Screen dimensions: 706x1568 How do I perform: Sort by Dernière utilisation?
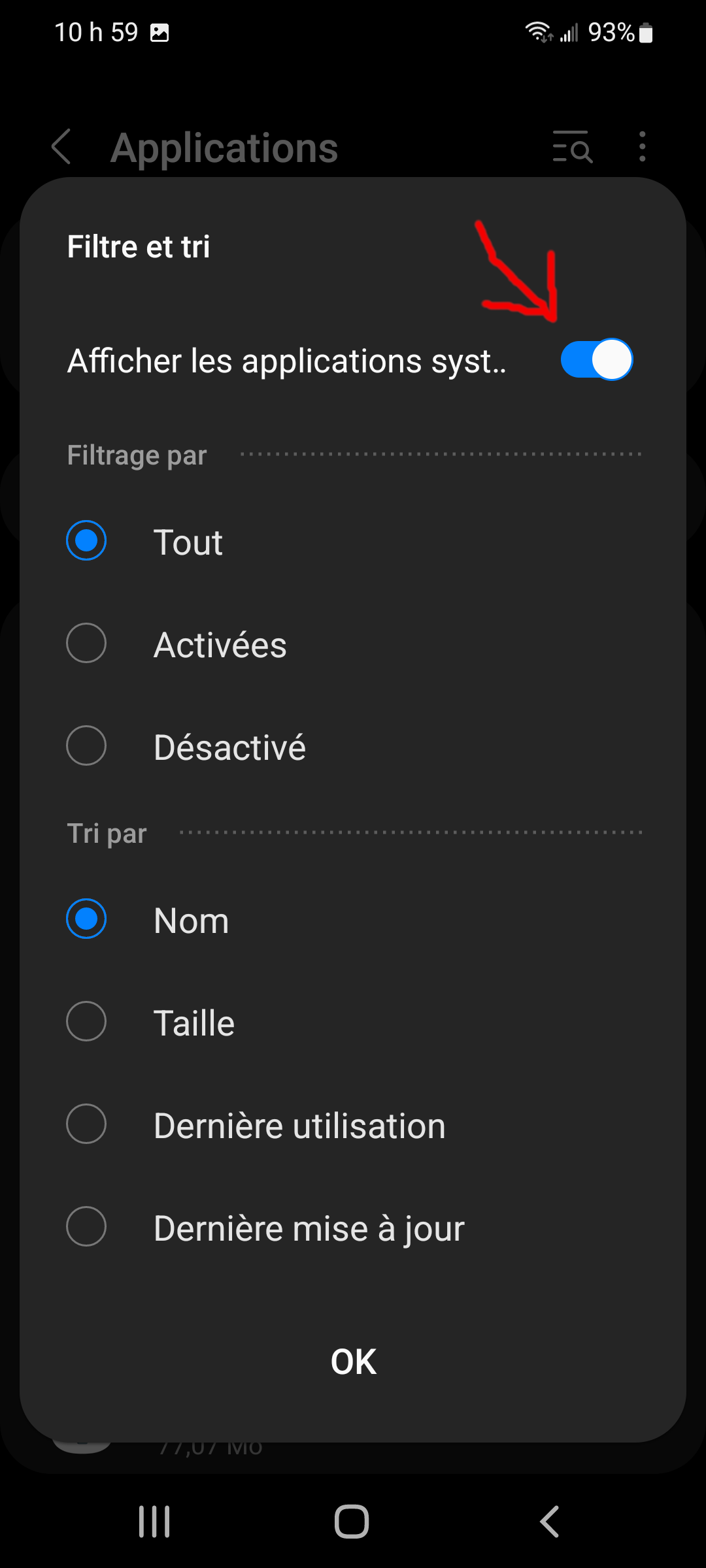(86, 1124)
